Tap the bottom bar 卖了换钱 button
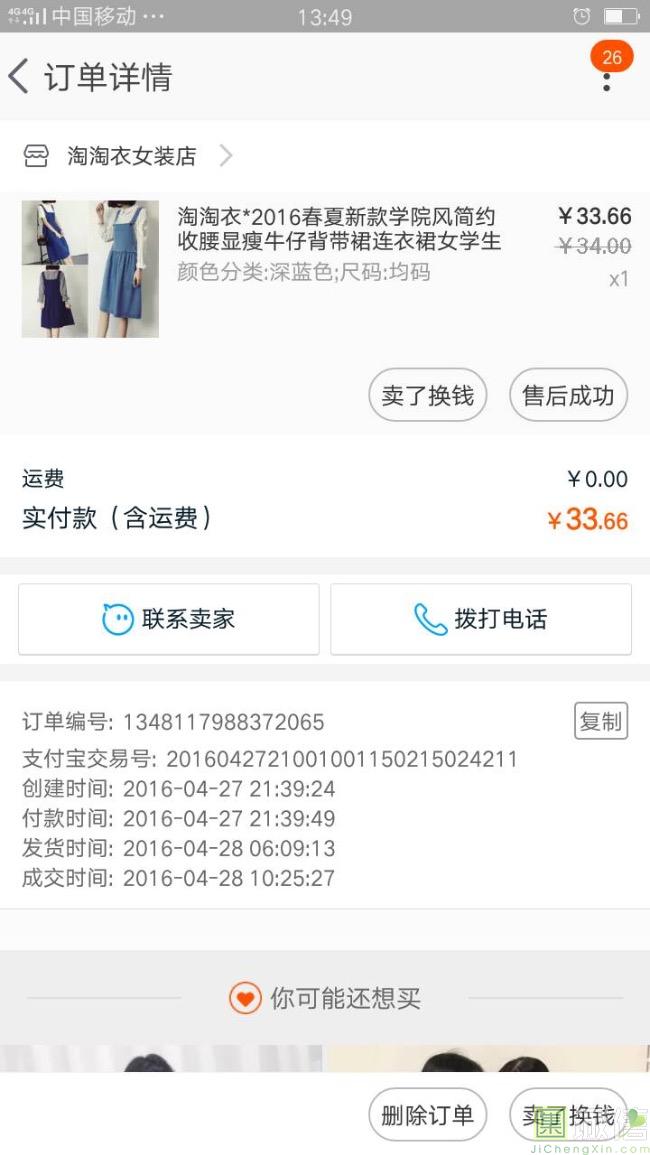Screen dimensions: 650x1155 pyautogui.click(x=567, y=1115)
